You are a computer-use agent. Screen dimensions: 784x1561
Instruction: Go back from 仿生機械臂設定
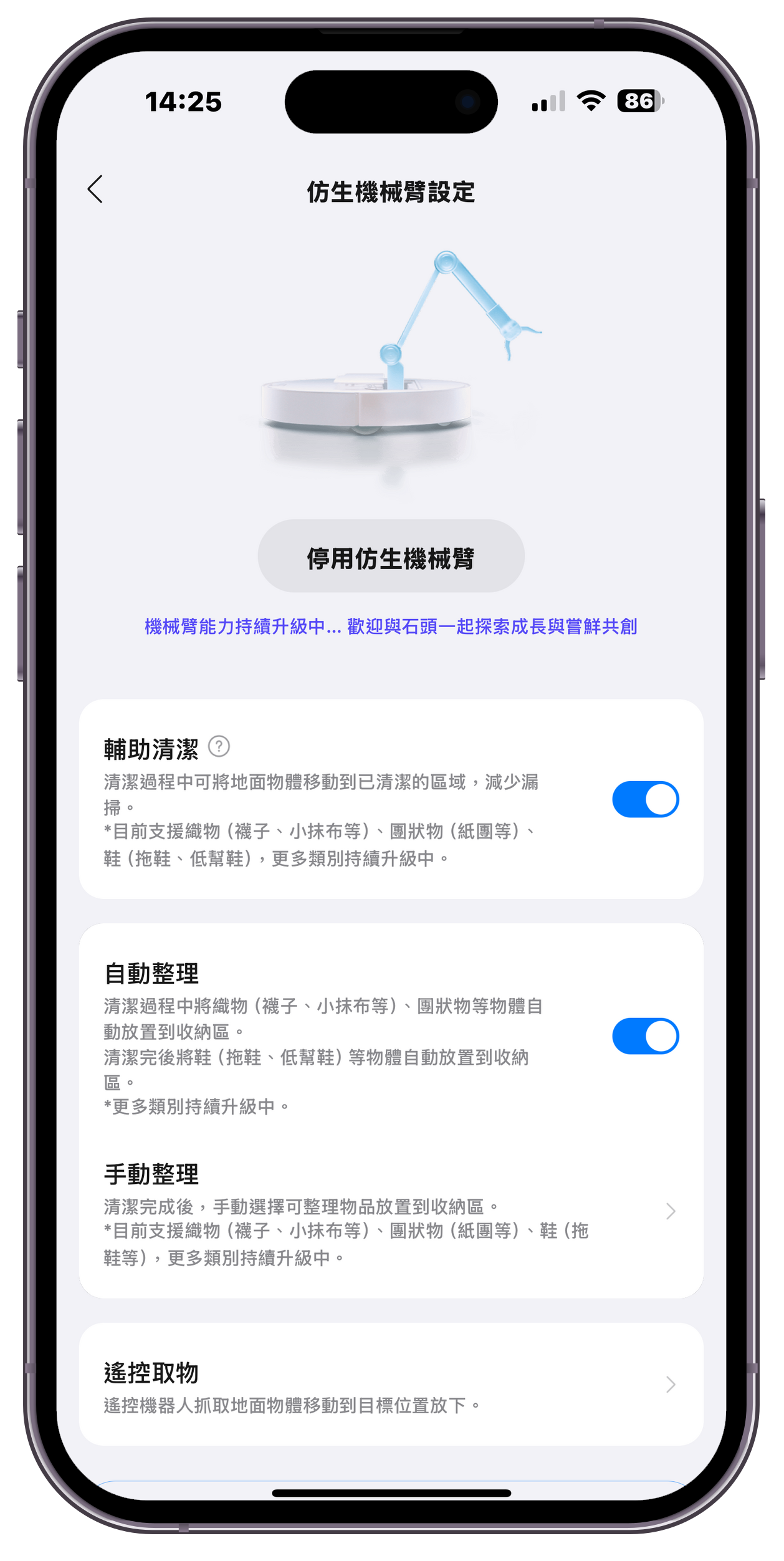pos(95,190)
